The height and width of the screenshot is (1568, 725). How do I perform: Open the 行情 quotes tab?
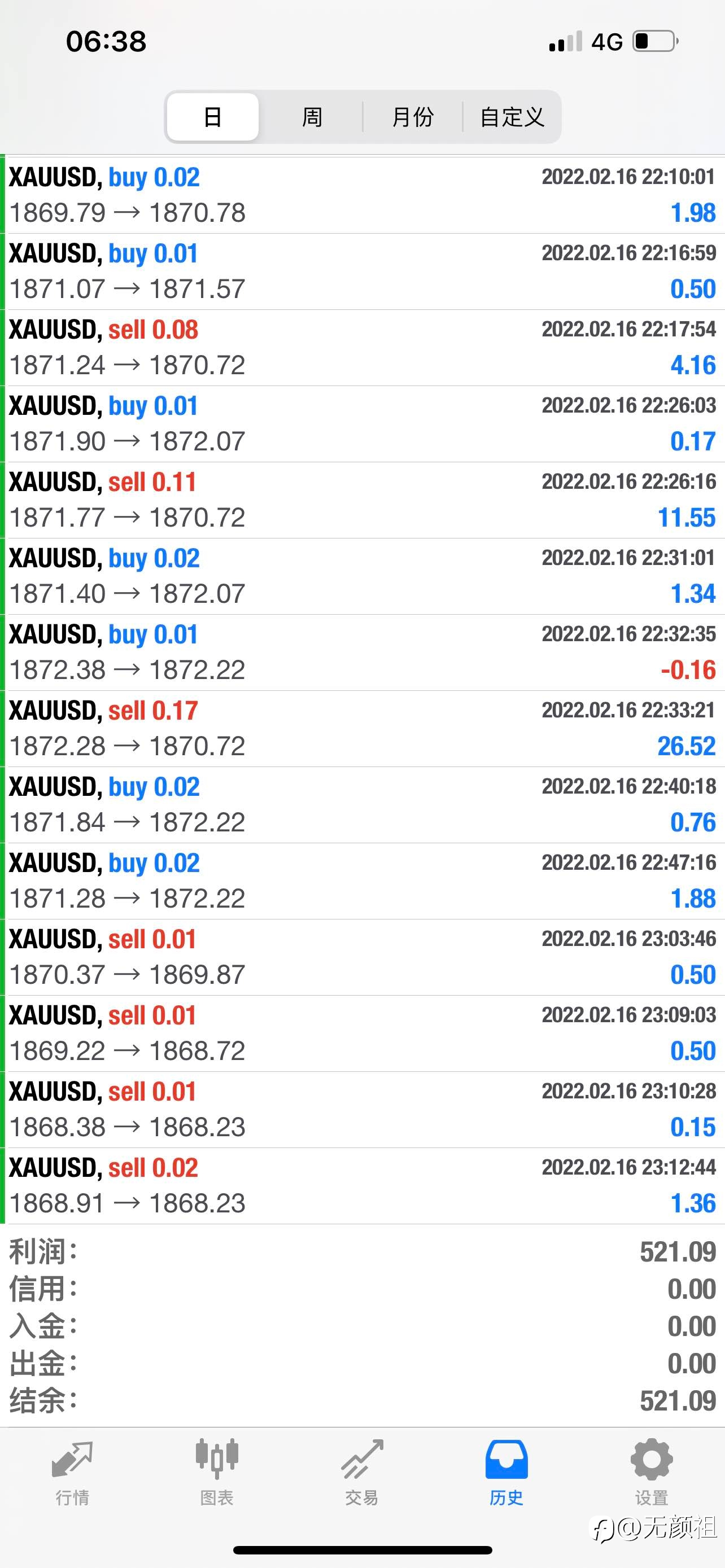coord(72,1473)
